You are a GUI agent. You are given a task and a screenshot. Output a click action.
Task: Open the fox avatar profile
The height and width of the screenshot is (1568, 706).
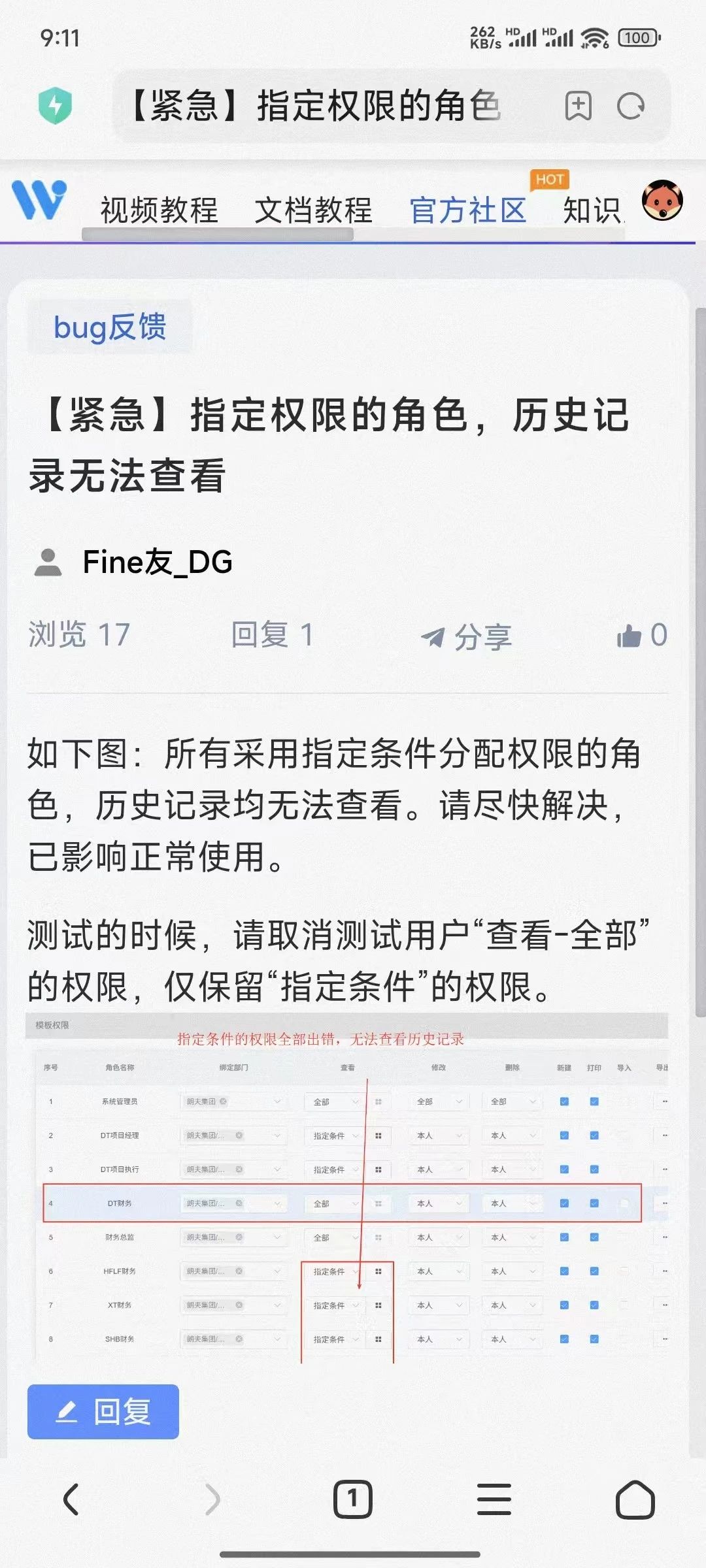pyautogui.click(x=662, y=201)
